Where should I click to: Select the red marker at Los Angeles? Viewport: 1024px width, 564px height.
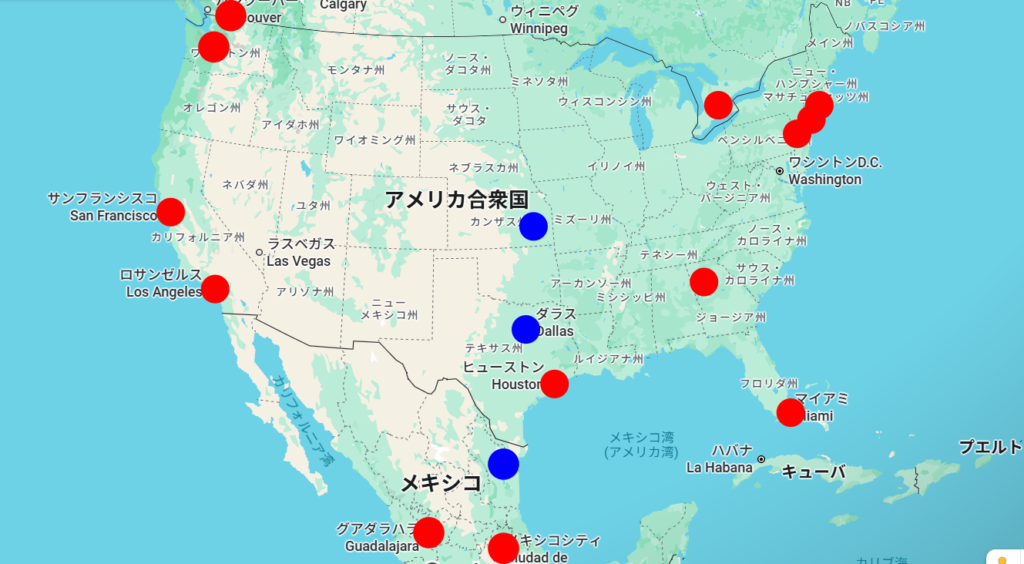click(x=215, y=289)
